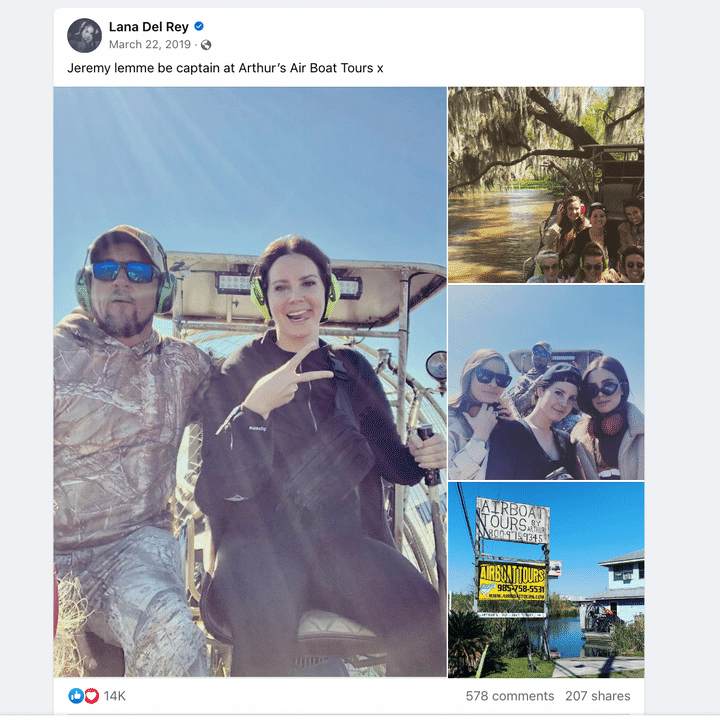Open the large photo with the airboat captain
The image size is (720, 716).
click(250, 381)
